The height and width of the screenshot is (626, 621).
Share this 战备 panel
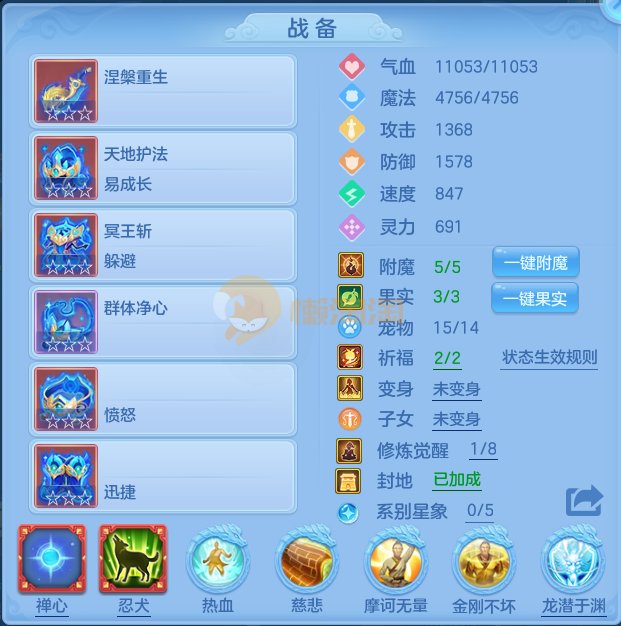[x=584, y=501]
